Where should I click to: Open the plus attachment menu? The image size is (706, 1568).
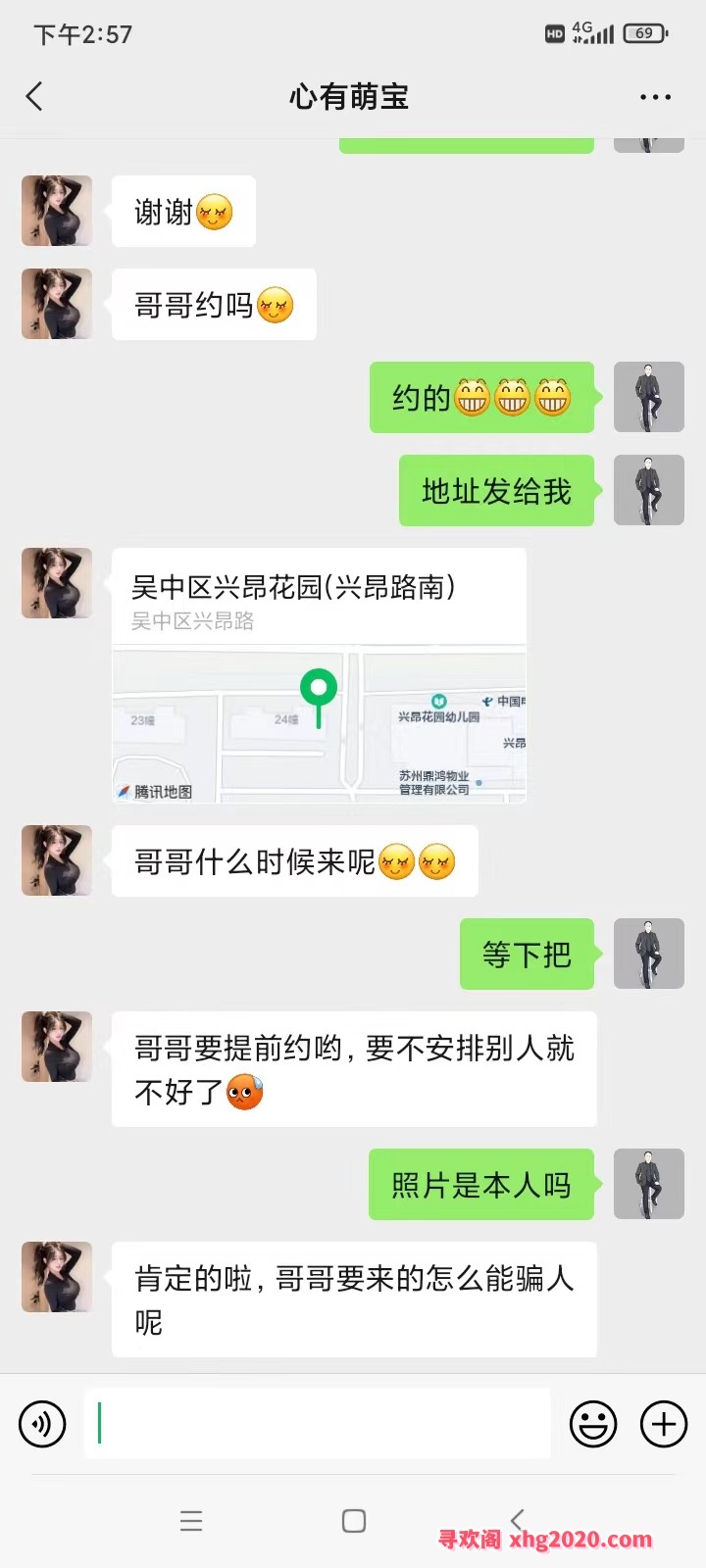point(664,1424)
